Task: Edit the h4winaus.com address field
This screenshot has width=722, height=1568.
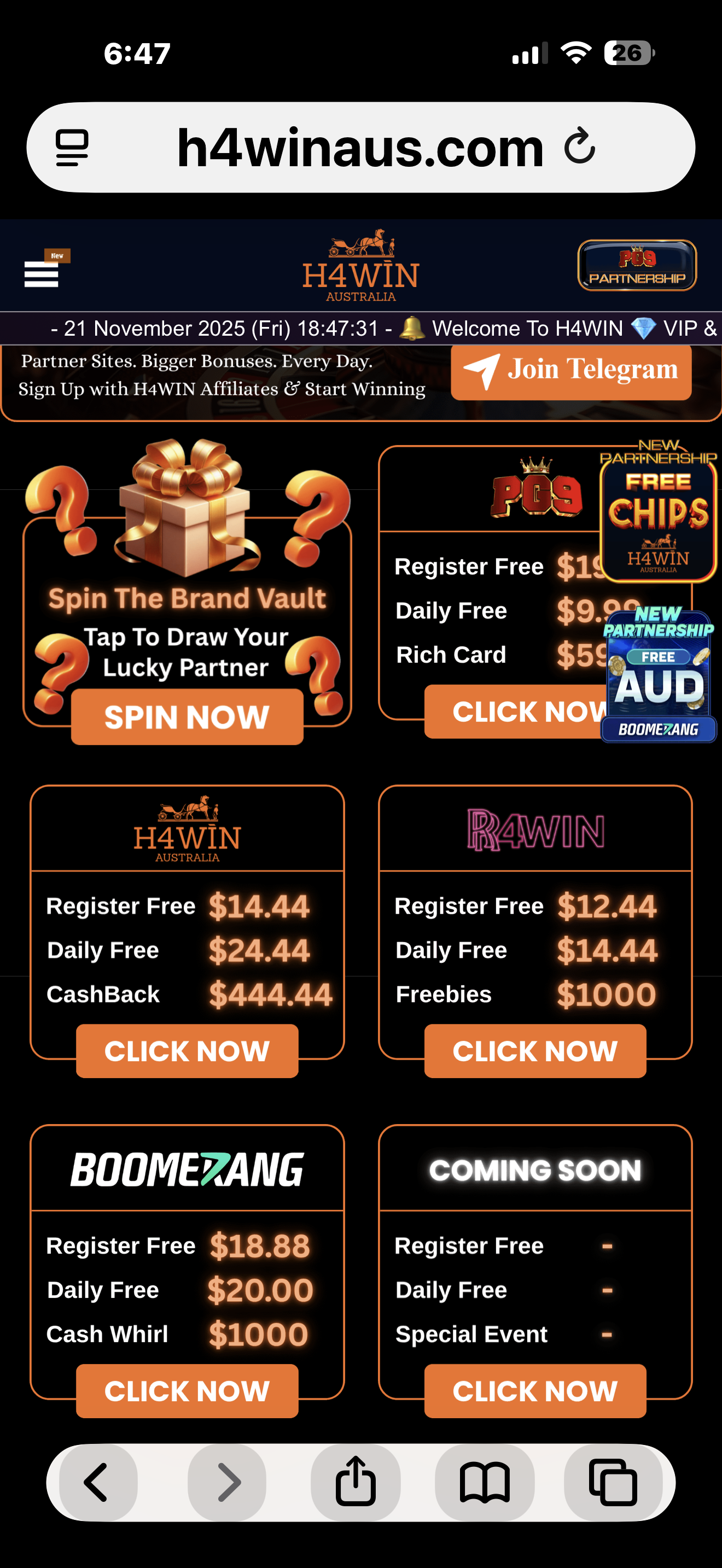Action: (359, 147)
